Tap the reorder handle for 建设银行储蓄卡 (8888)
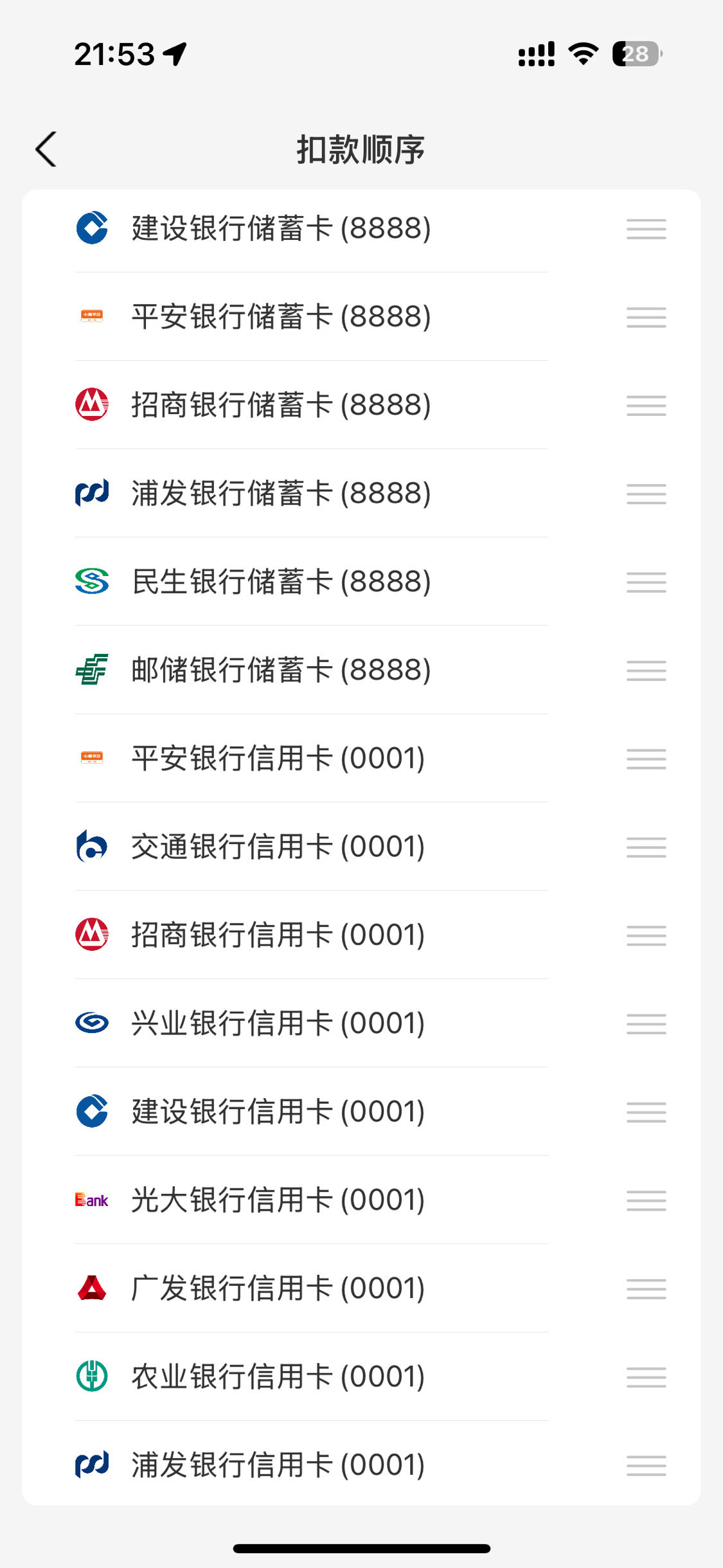This screenshot has width=723, height=1568. click(646, 229)
